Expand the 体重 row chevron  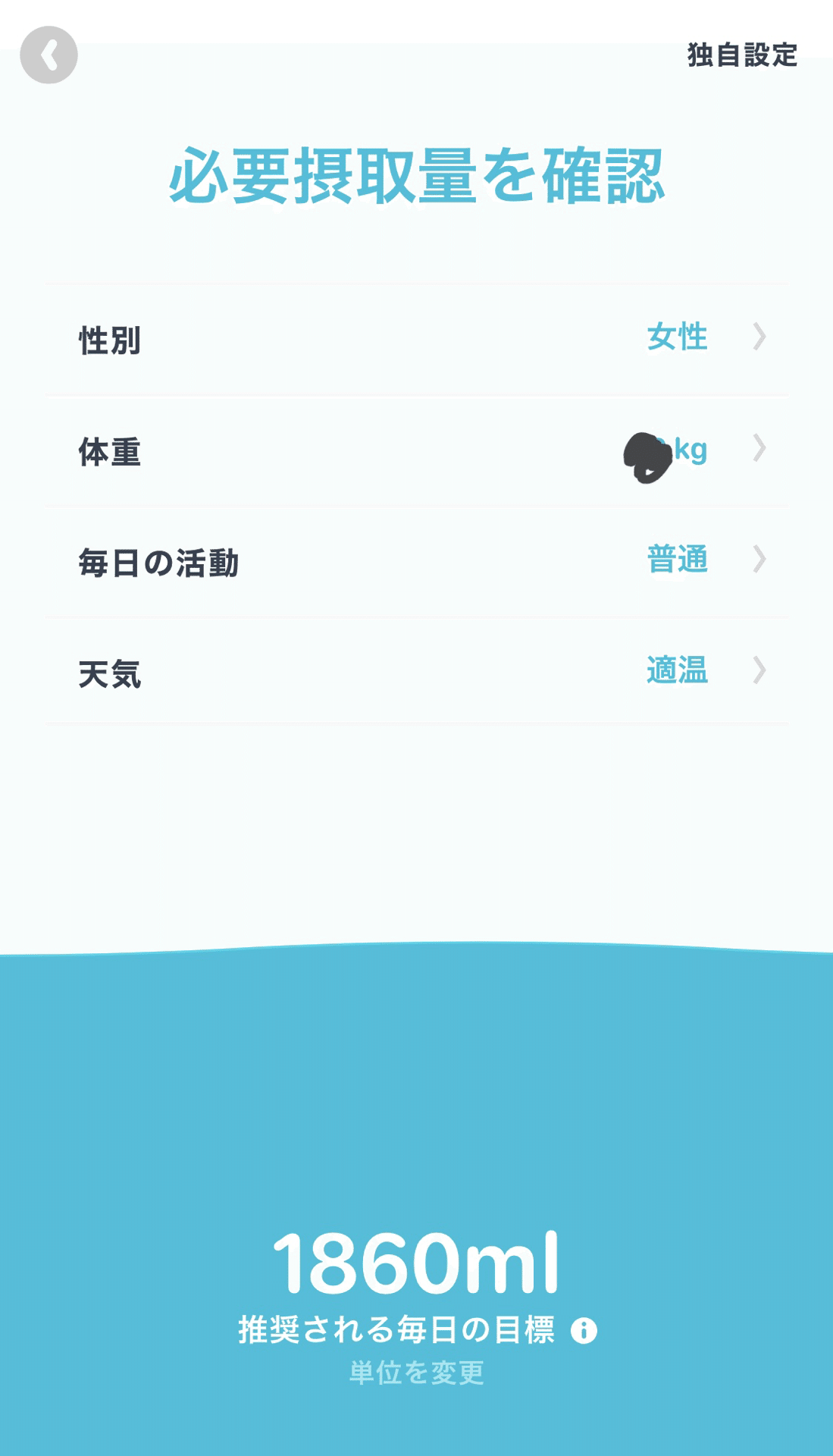pos(760,450)
